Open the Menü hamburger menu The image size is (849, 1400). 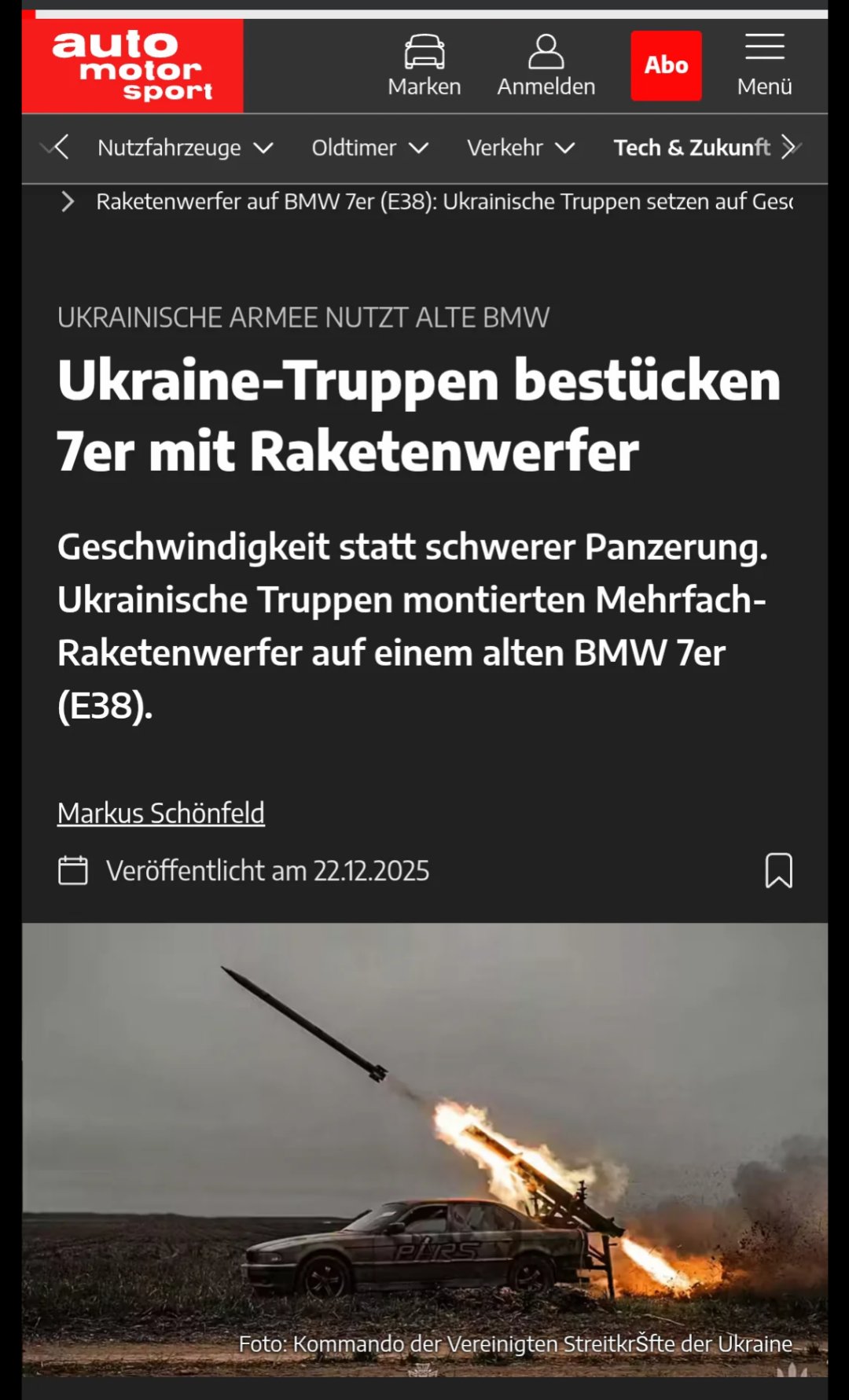click(764, 66)
